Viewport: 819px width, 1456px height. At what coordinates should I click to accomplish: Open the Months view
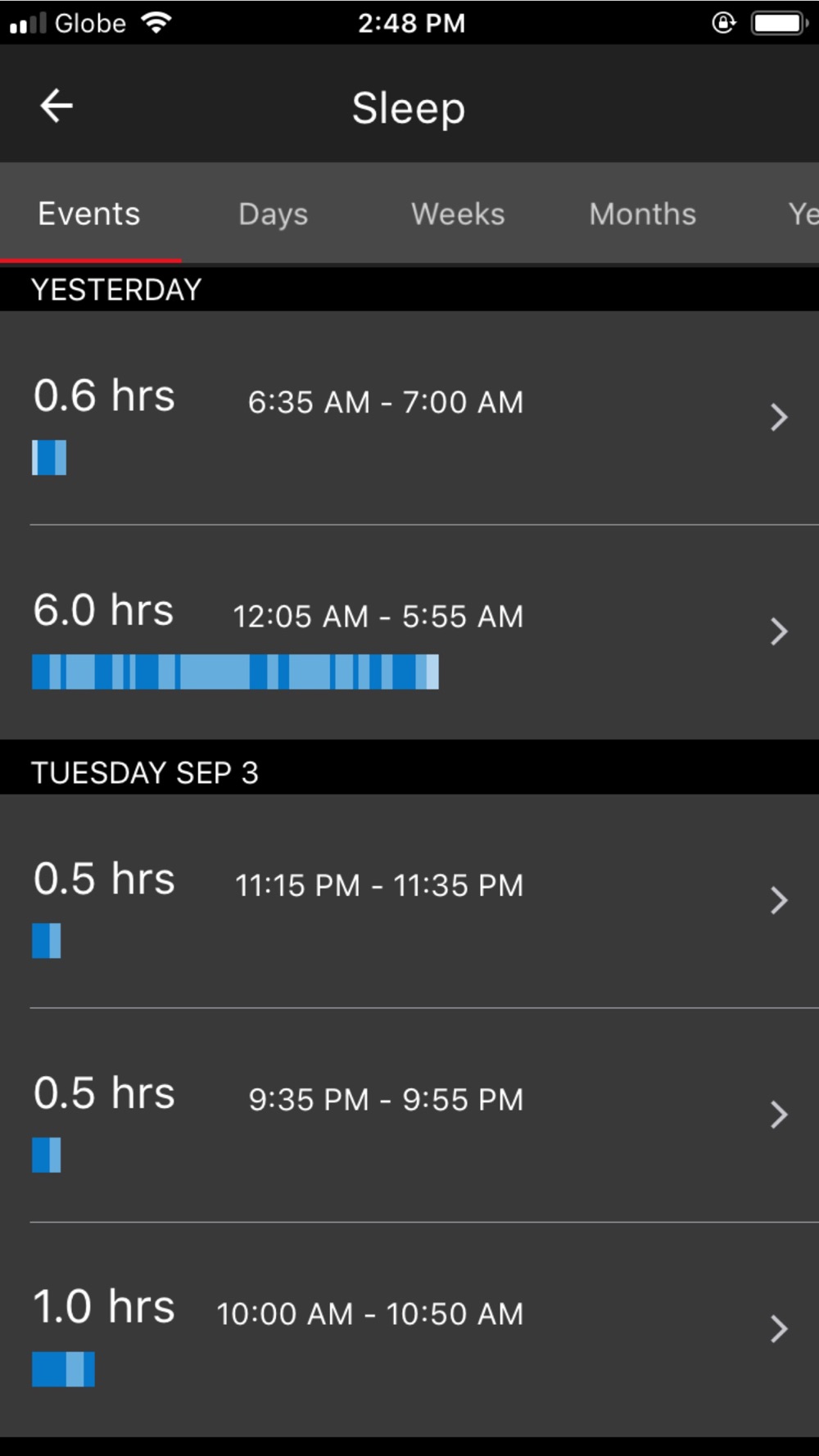pos(642,214)
